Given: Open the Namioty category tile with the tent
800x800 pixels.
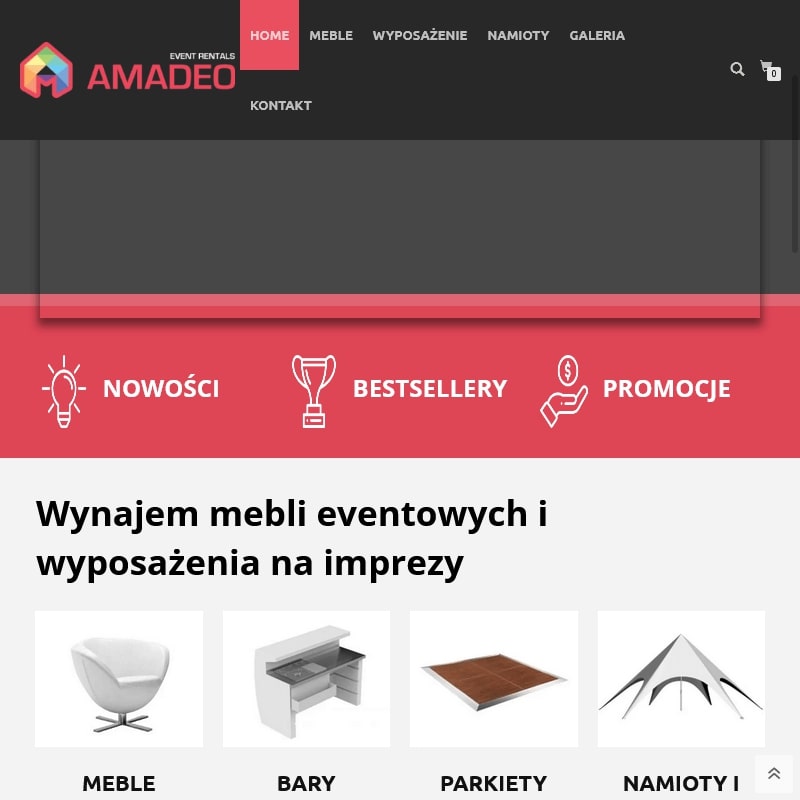Looking at the screenshot, I should click(681, 679).
